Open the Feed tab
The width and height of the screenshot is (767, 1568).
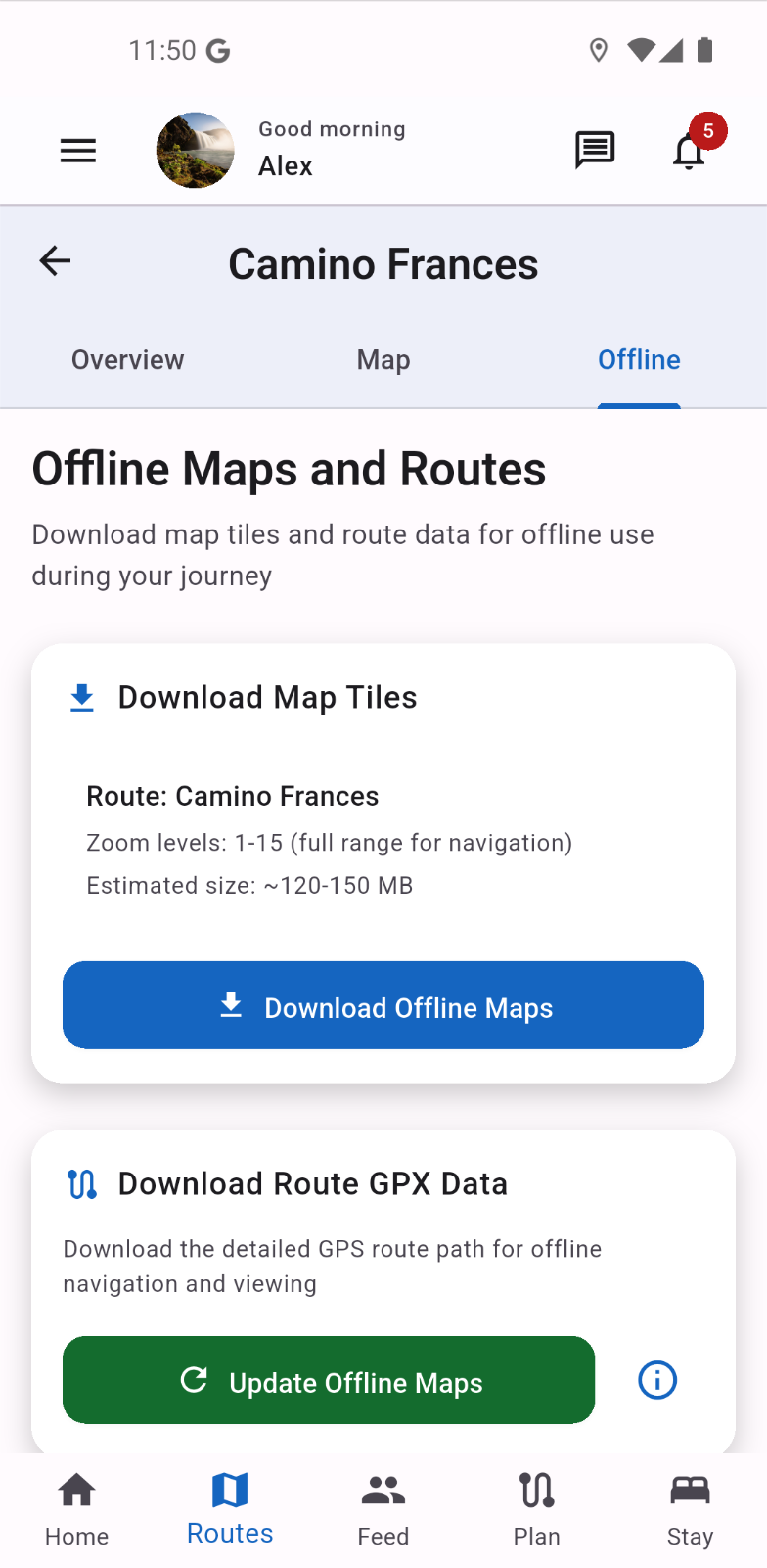[383, 1509]
